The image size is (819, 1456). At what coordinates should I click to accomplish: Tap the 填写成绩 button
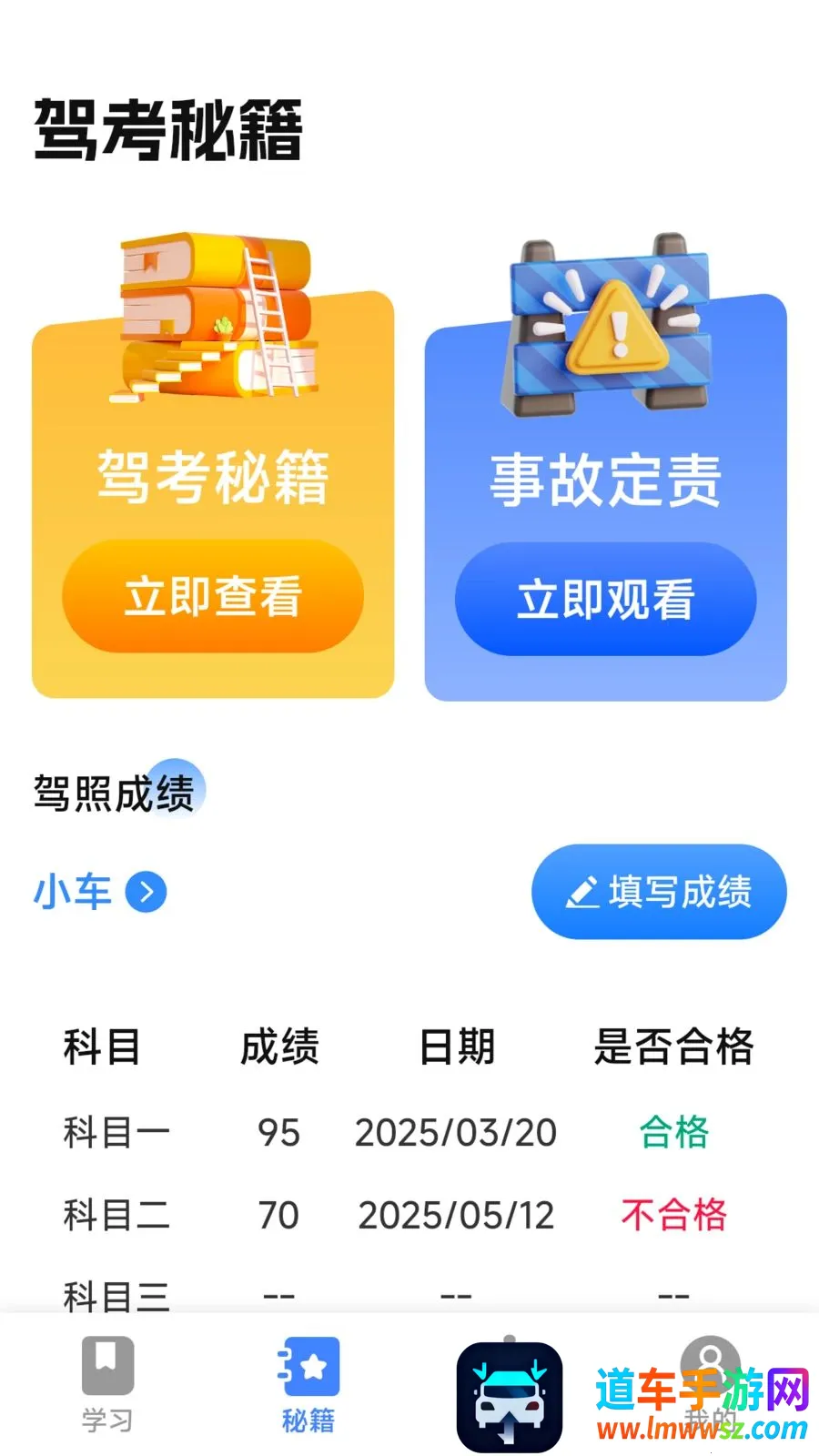click(659, 892)
